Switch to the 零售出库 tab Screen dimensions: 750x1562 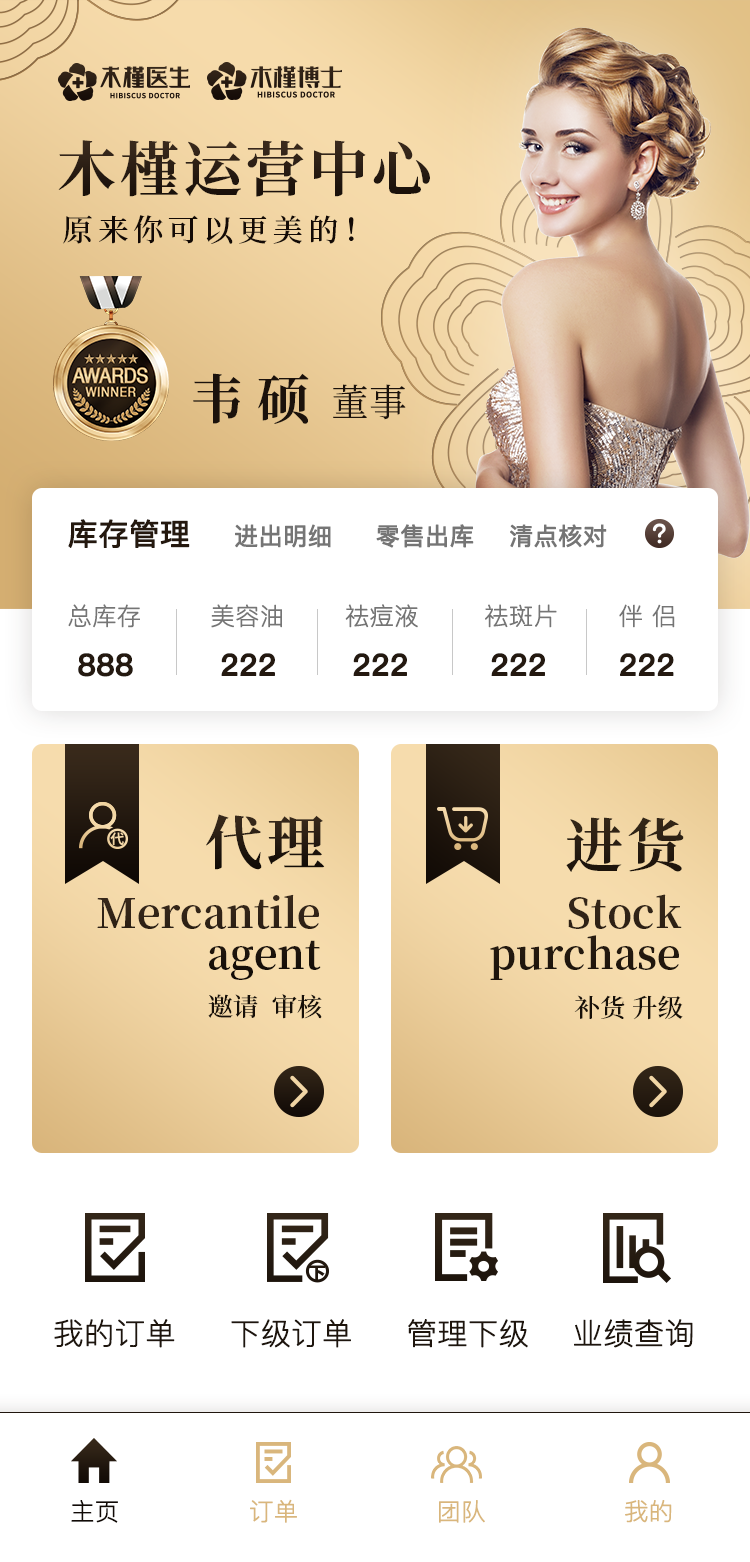422,536
